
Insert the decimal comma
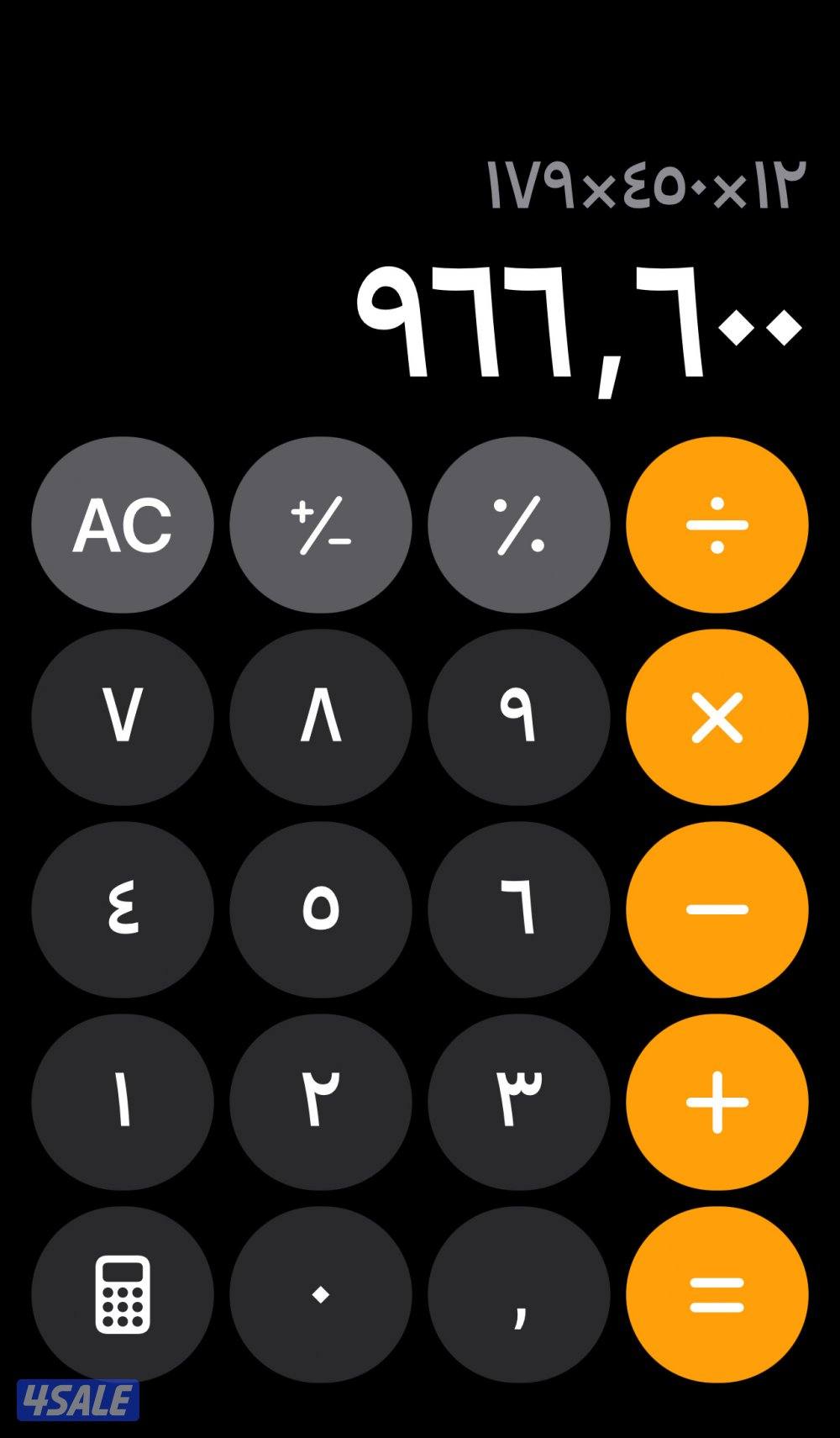point(519,1294)
